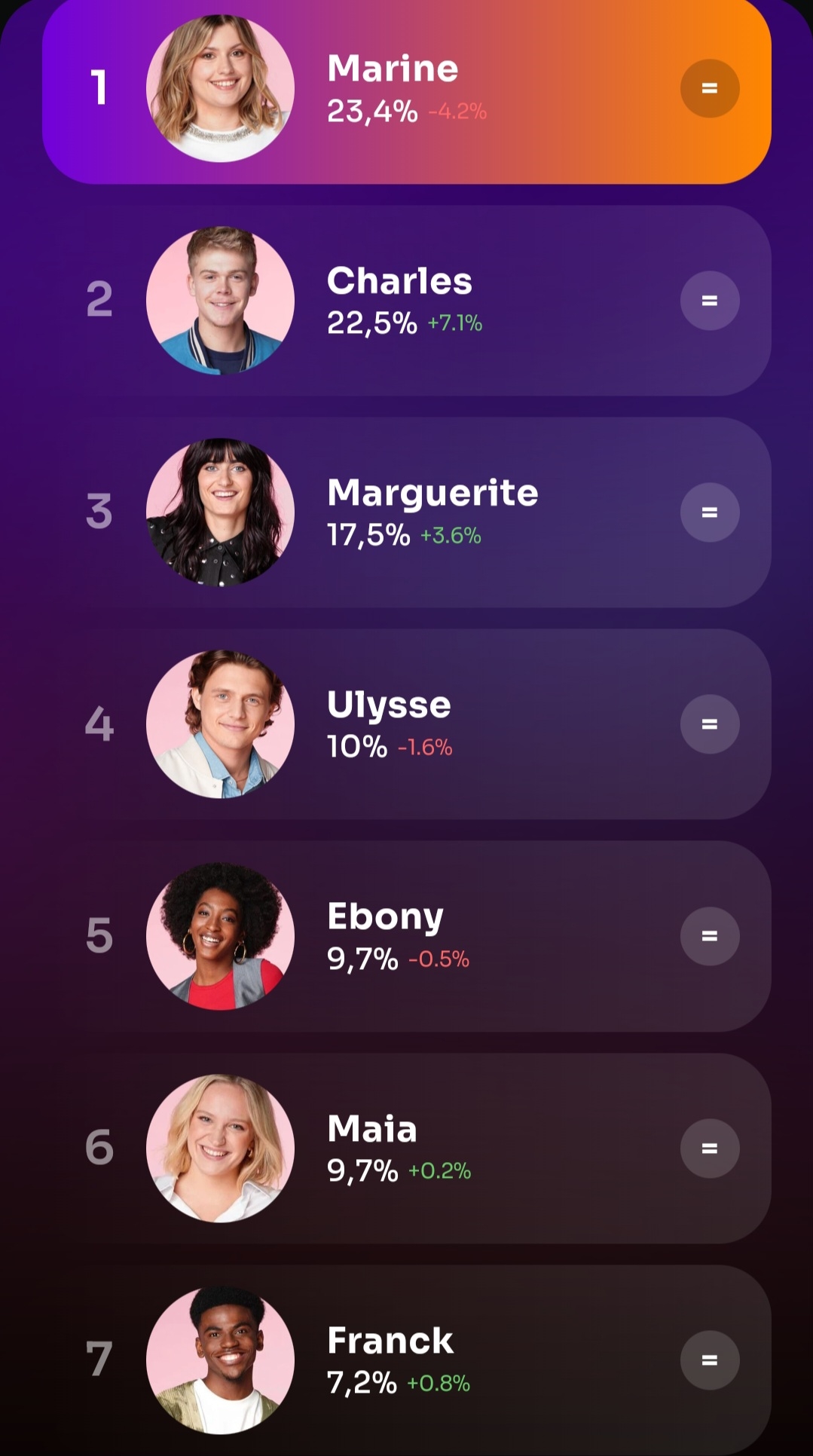Select Marguerite's row in the ranking
This screenshot has width=813, height=1456.
coord(407,512)
